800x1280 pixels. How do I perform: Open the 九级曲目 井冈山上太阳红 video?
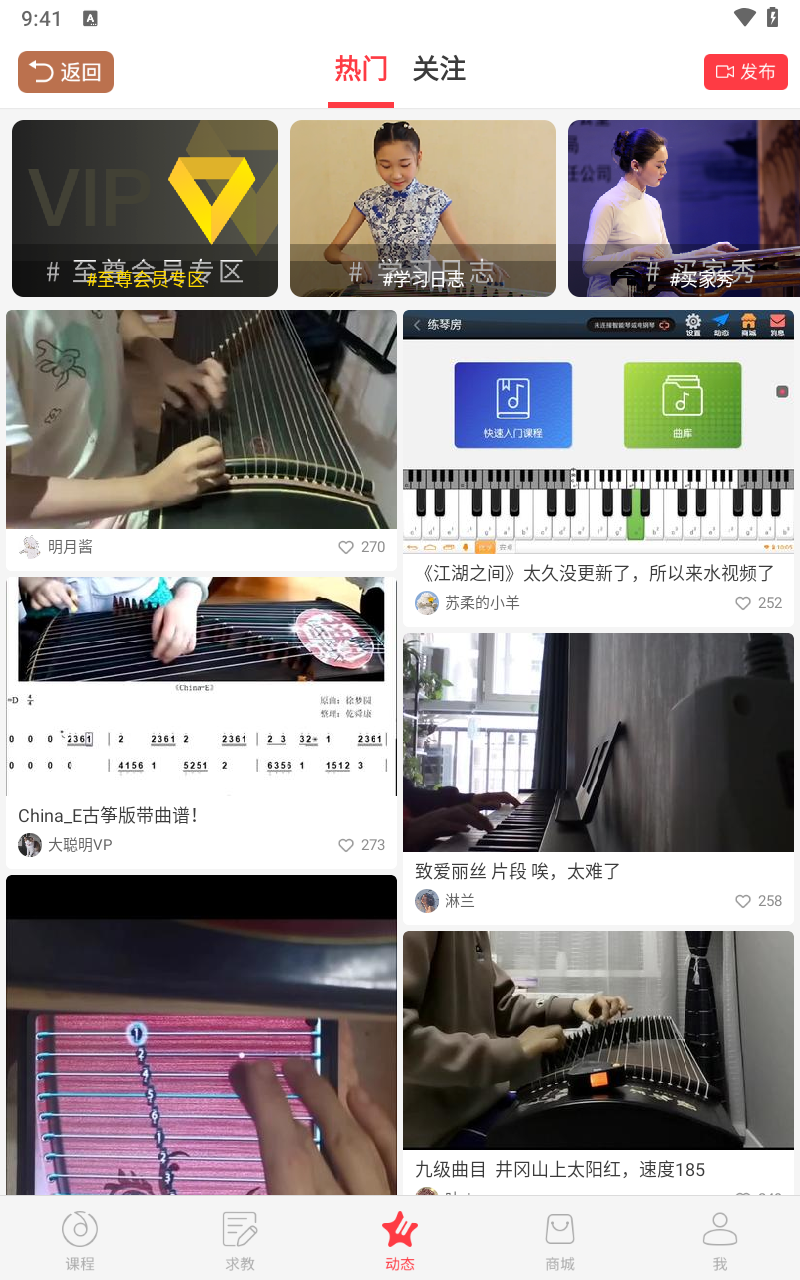click(x=598, y=1040)
